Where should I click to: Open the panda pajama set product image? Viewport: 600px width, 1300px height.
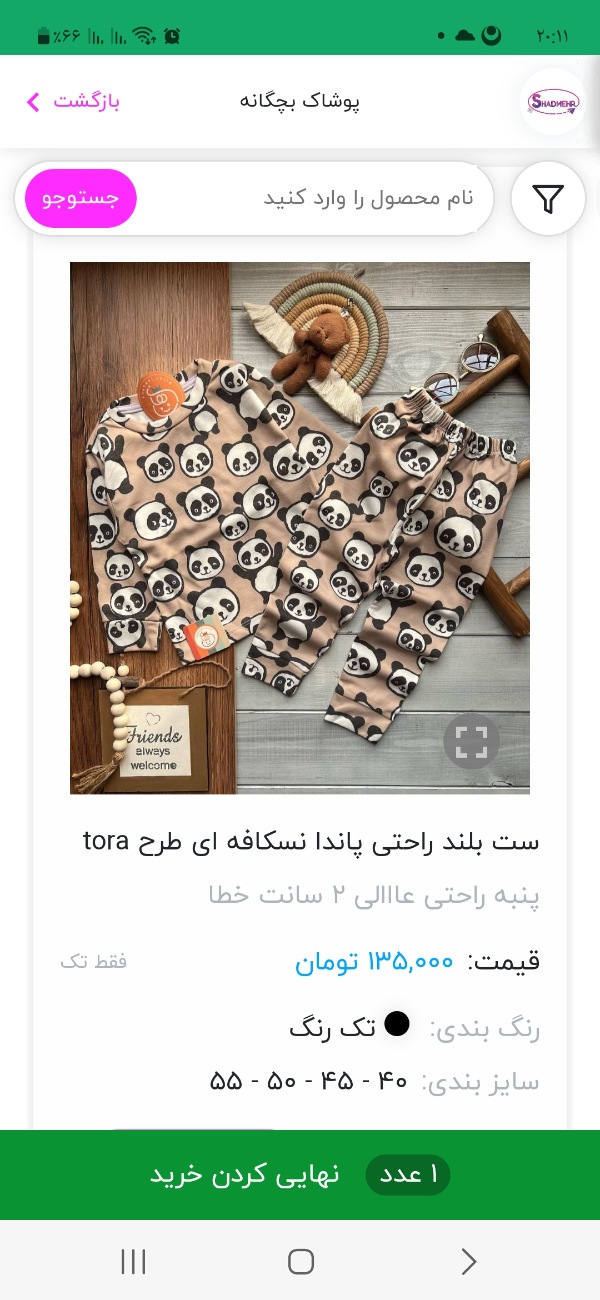point(300,528)
